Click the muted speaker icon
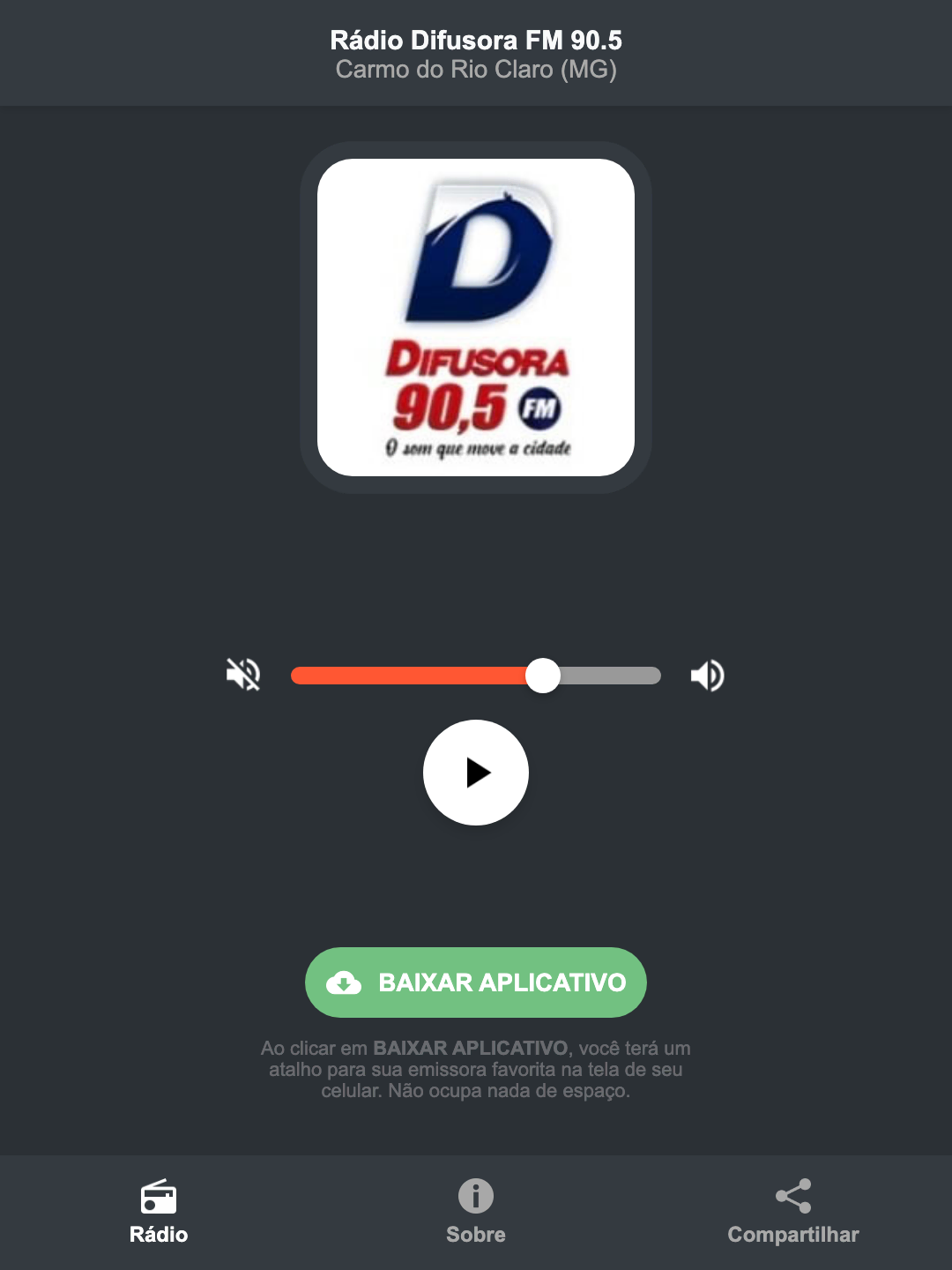The width and height of the screenshot is (952, 1270). coord(242,675)
